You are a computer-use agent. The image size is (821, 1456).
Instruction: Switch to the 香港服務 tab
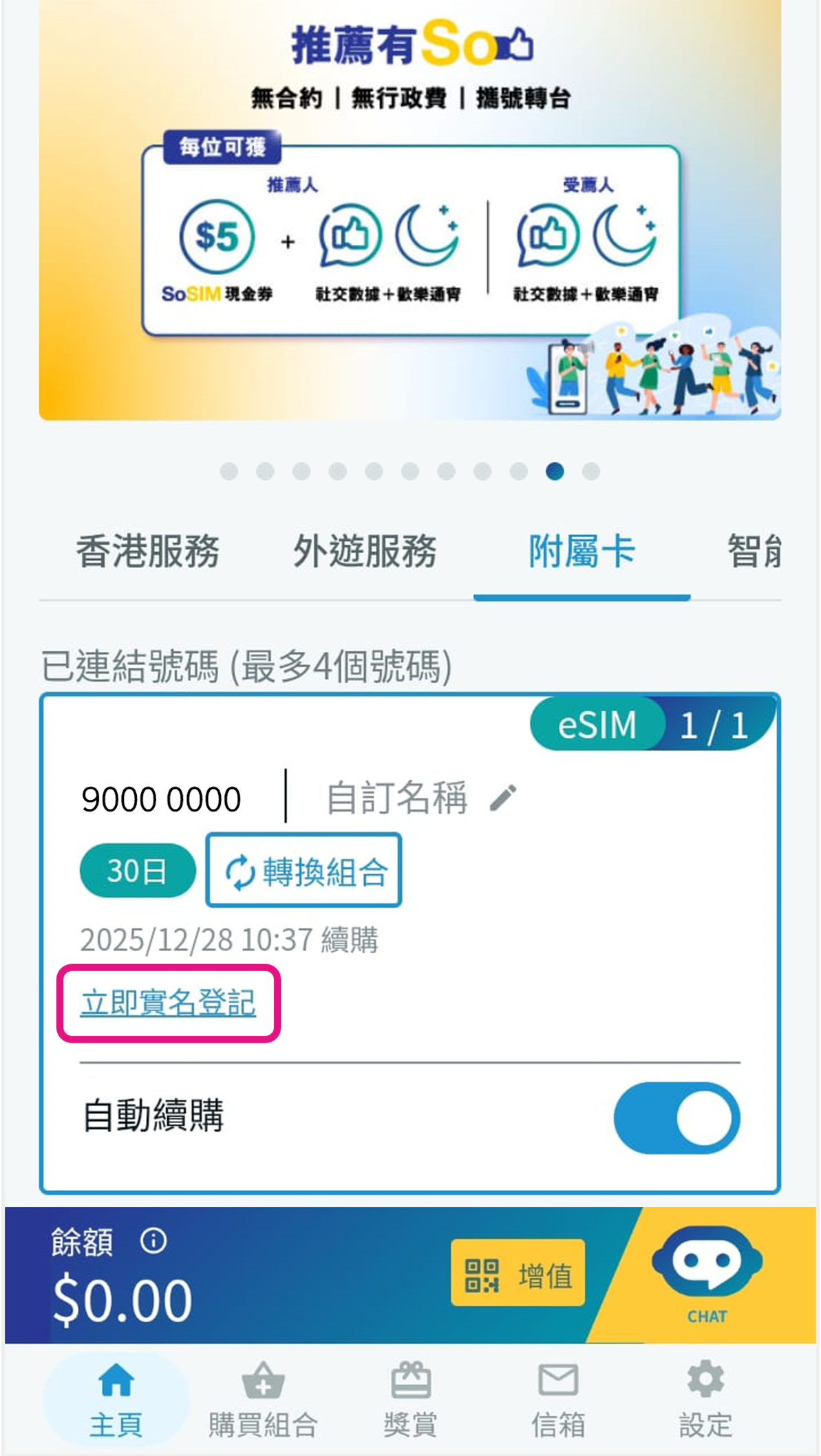pyautogui.click(x=147, y=552)
